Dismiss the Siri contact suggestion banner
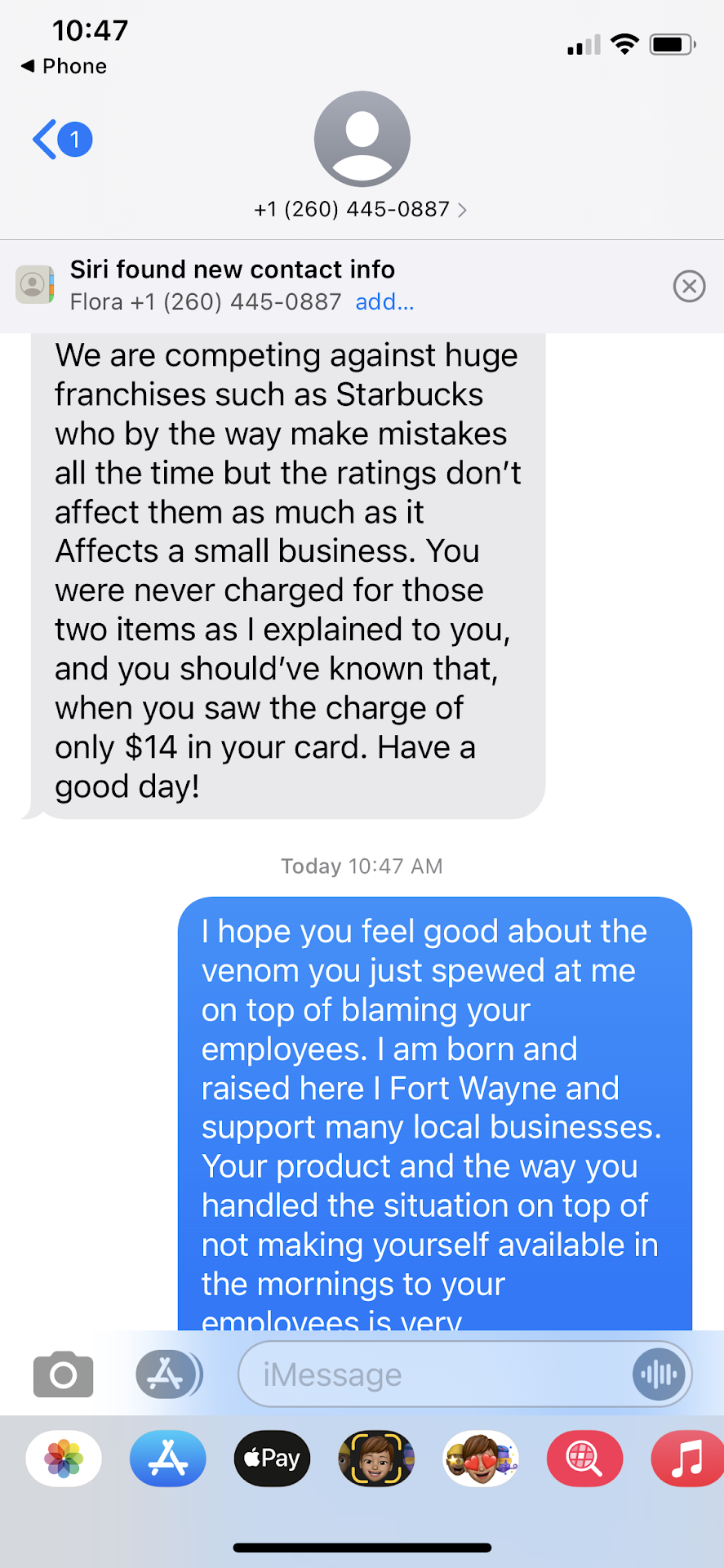724x1568 pixels. (689, 287)
